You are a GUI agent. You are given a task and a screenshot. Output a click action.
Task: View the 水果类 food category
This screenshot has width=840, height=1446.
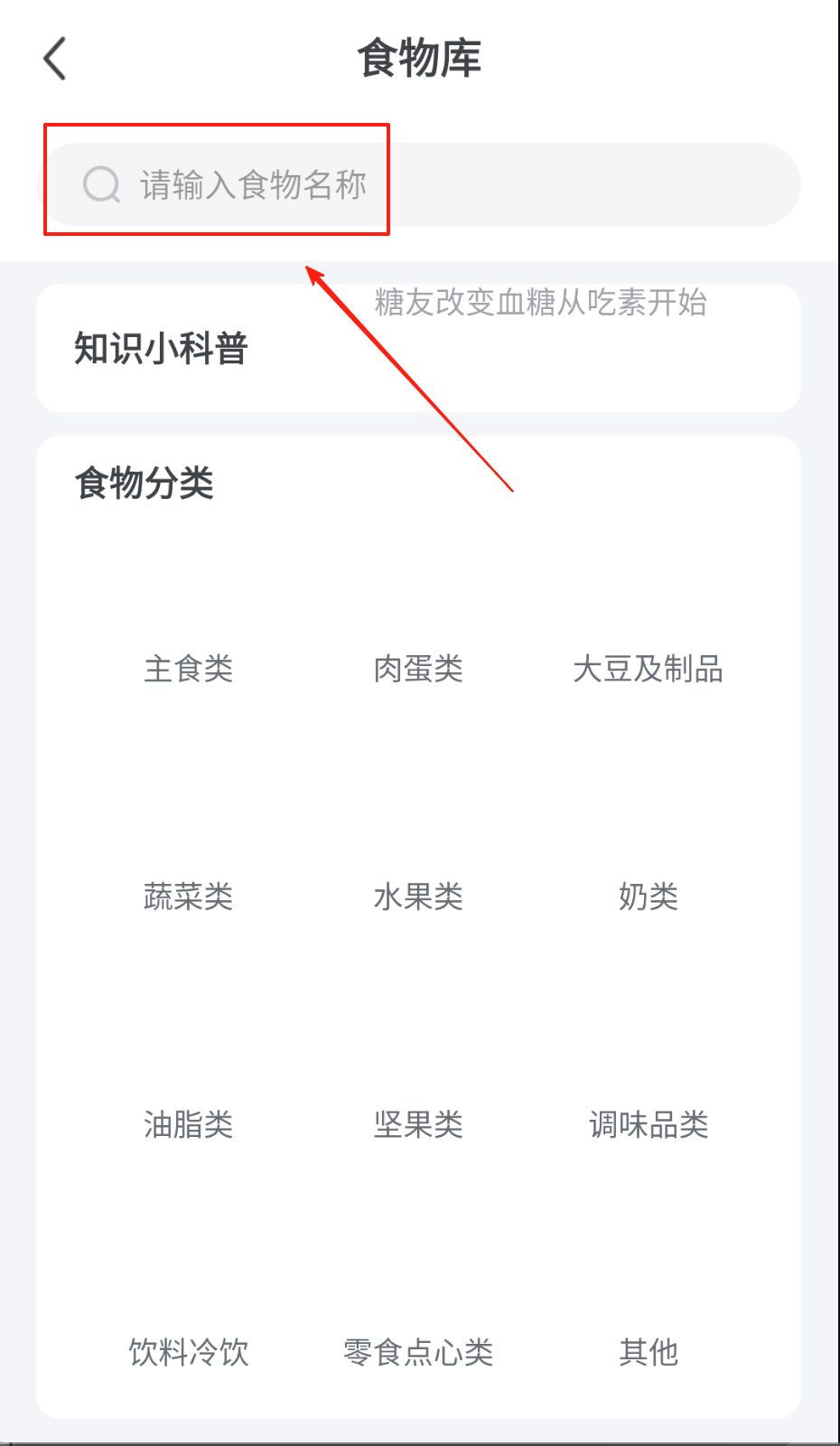(x=418, y=897)
